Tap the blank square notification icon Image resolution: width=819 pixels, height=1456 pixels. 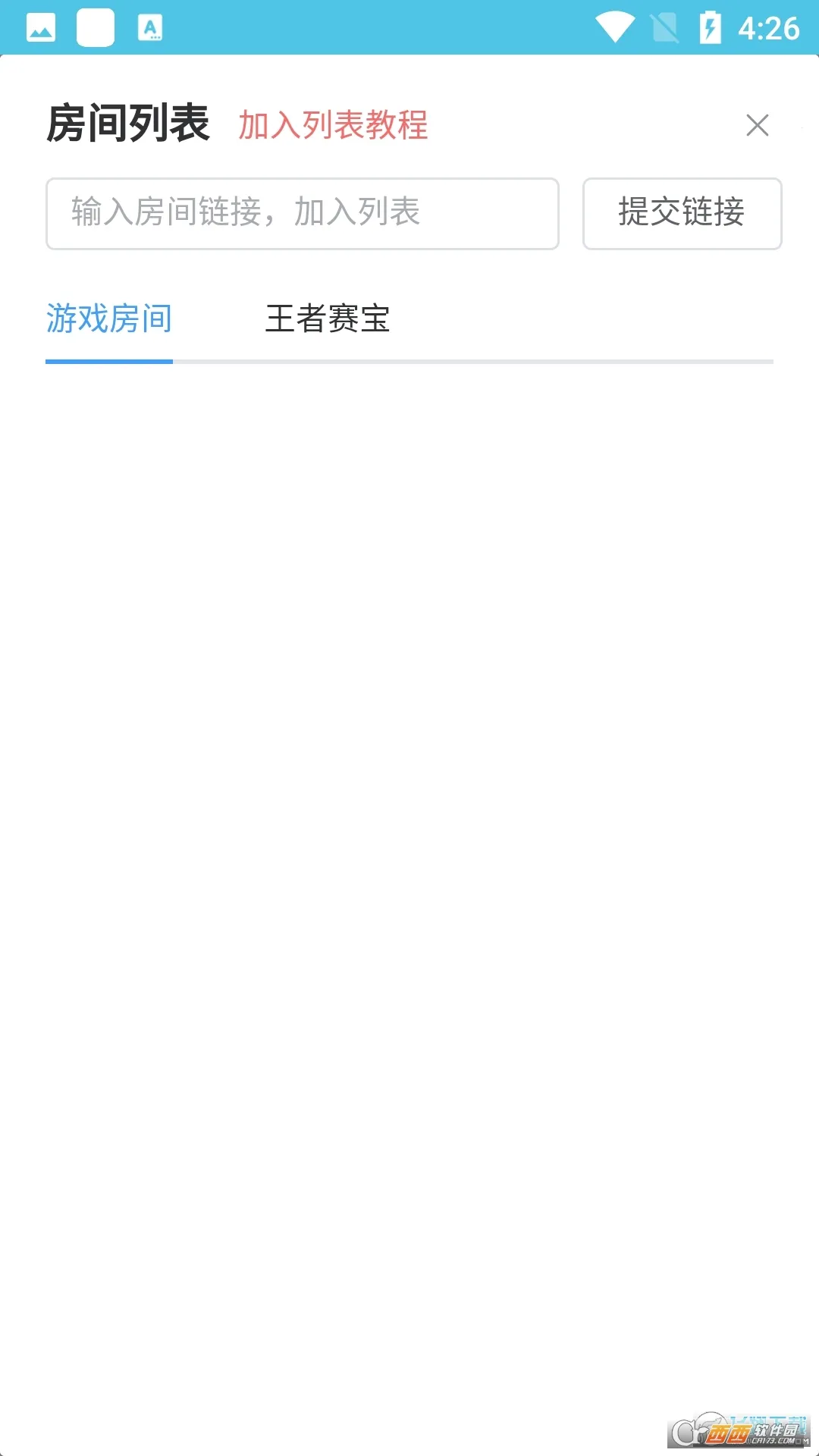(96, 28)
